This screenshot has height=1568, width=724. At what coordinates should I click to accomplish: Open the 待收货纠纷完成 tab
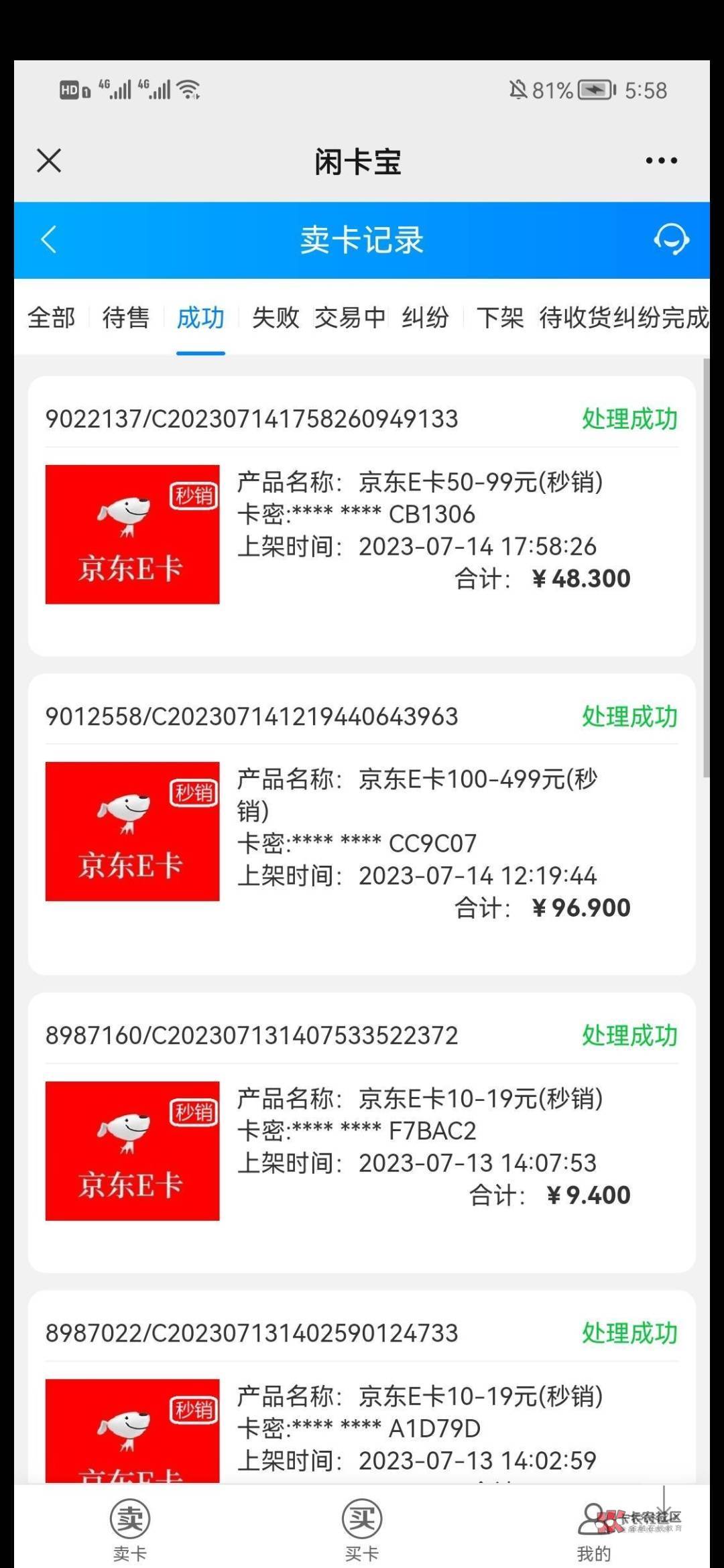(623, 318)
